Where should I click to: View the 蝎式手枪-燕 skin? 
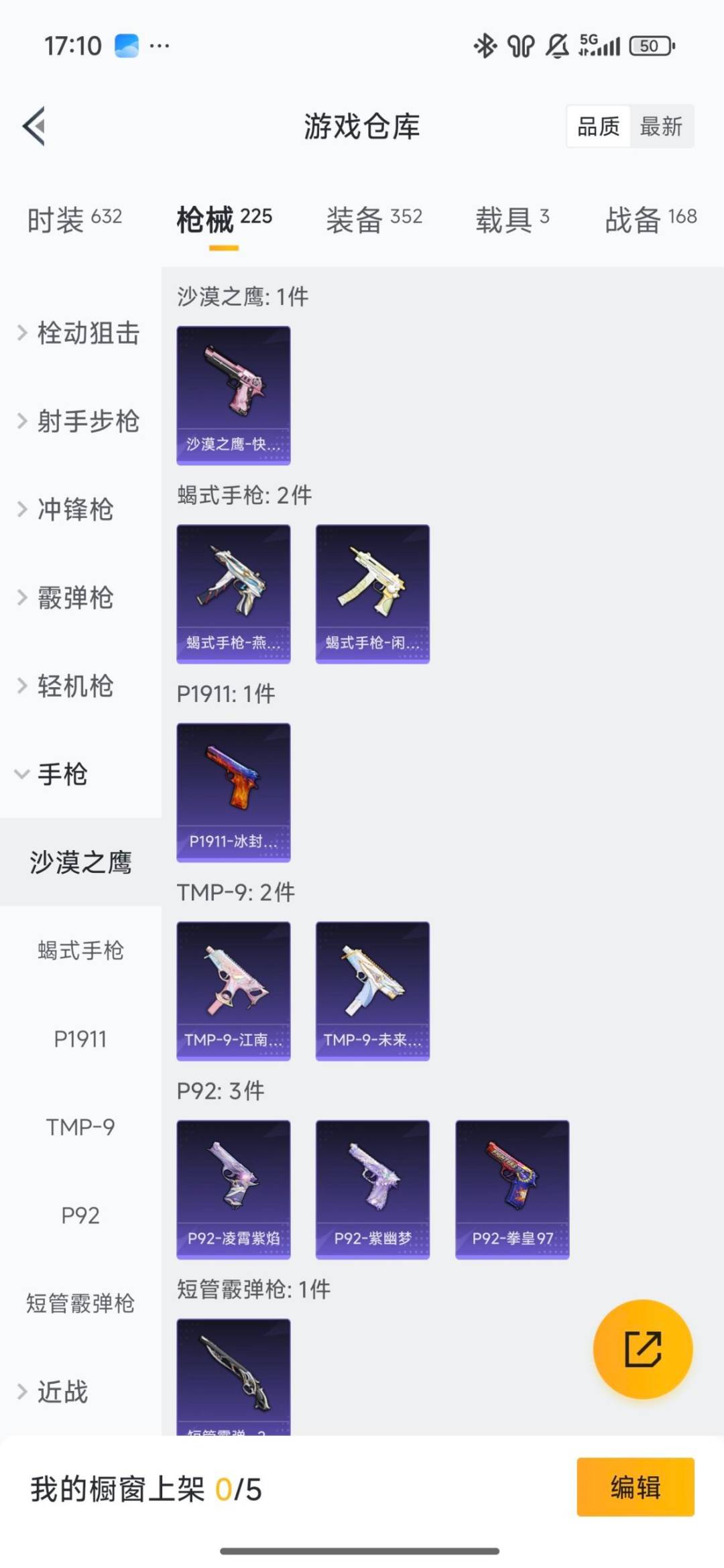pyautogui.click(x=233, y=594)
